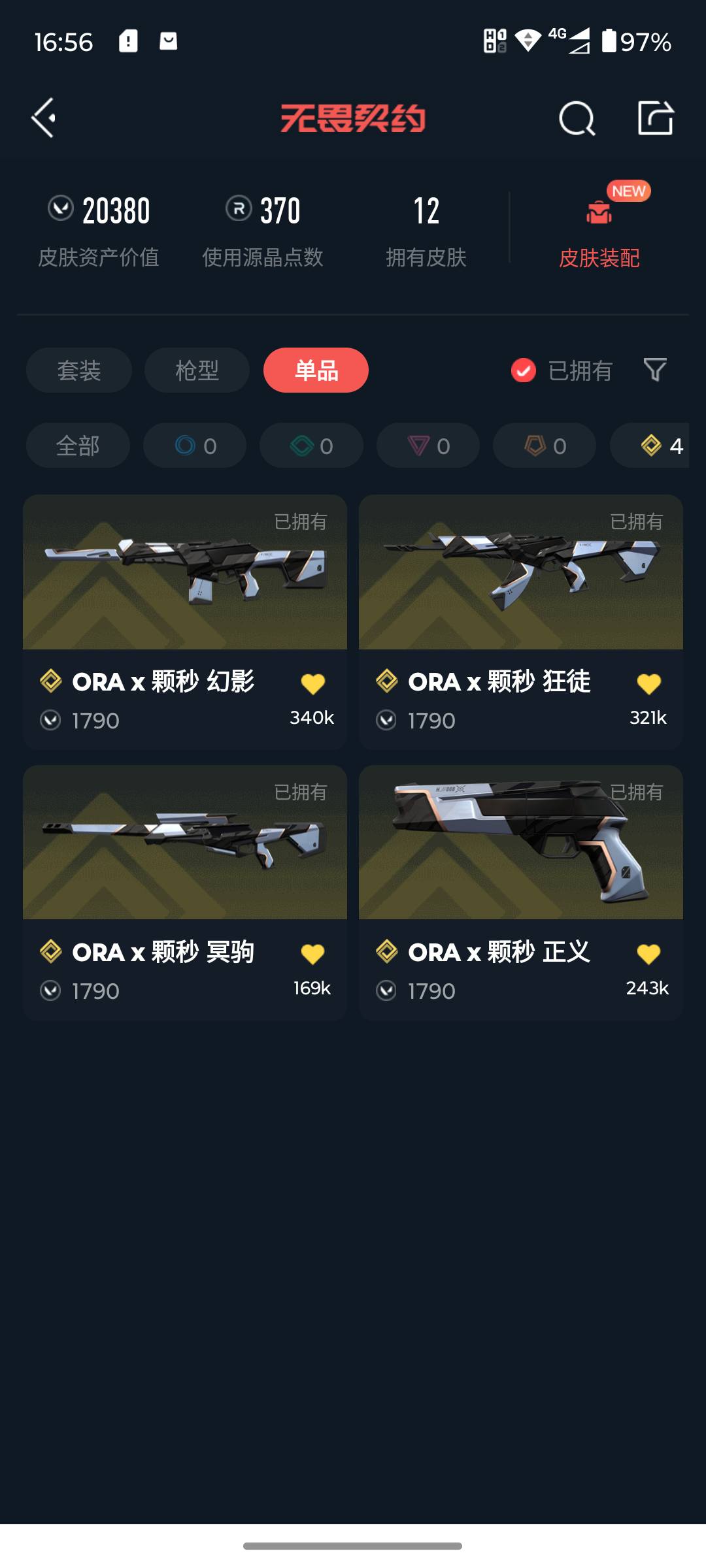Toggle the heart on ORA x 颗秒 狂徒
706x1568 pixels.
648,683
